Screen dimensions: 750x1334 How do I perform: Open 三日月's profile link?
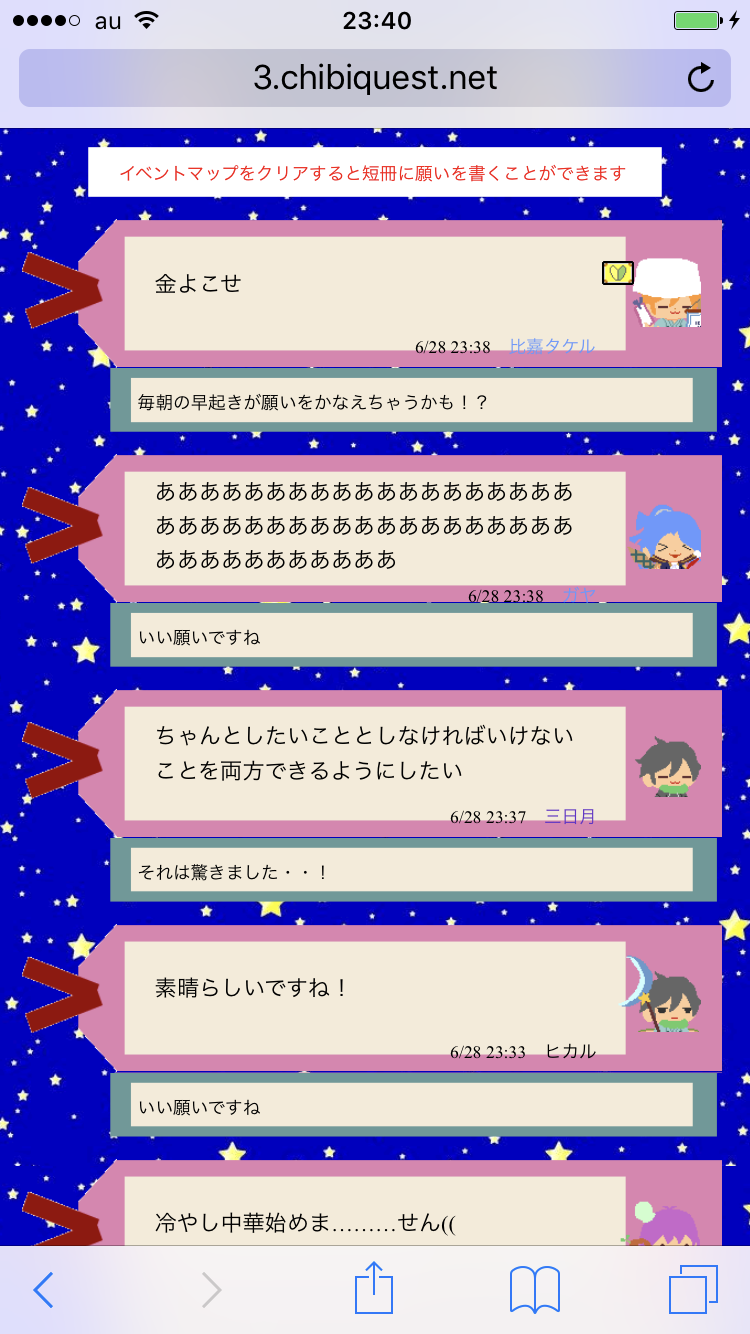click(570, 816)
